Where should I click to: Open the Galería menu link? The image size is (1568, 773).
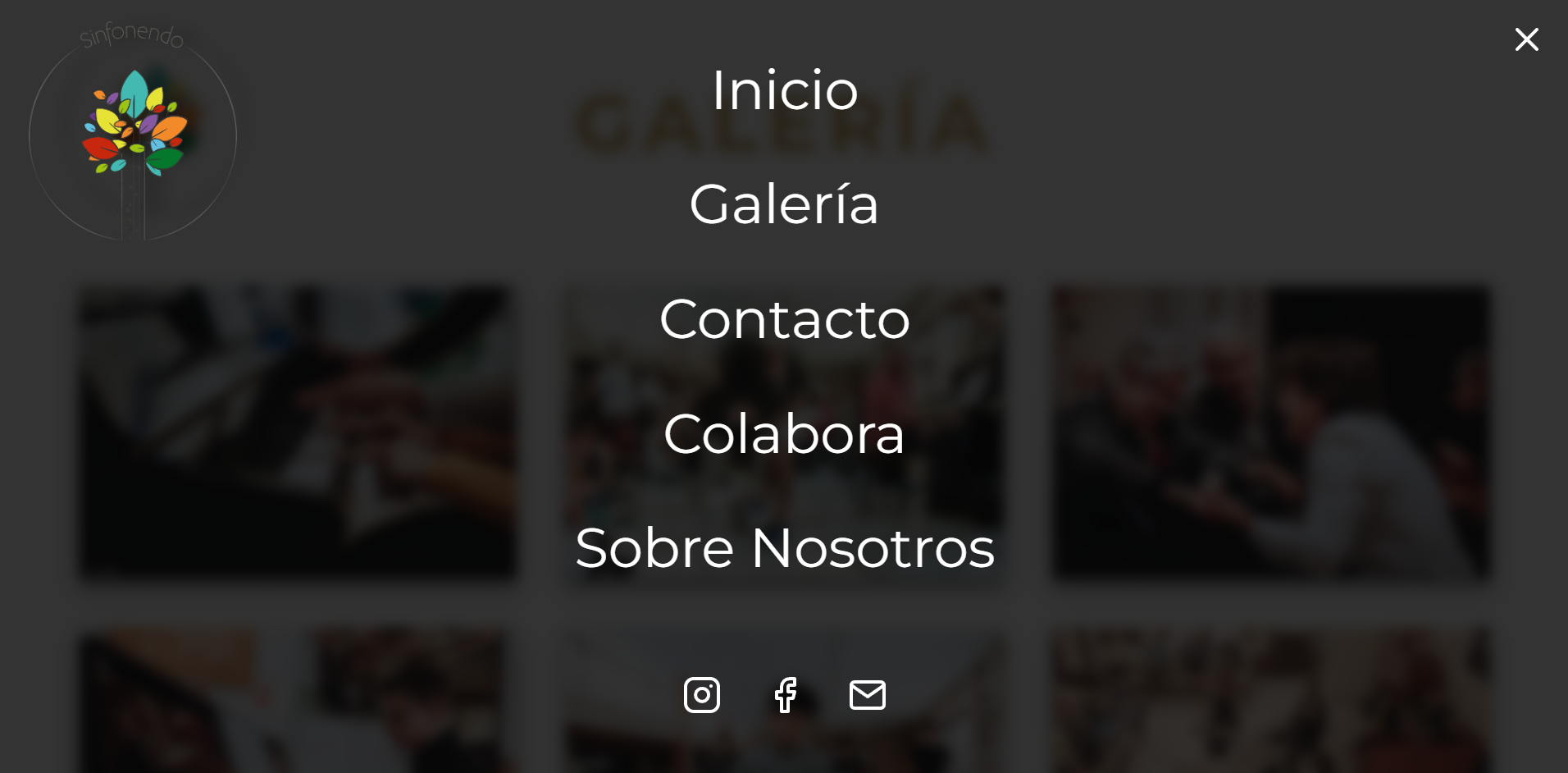tap(784, 204)
